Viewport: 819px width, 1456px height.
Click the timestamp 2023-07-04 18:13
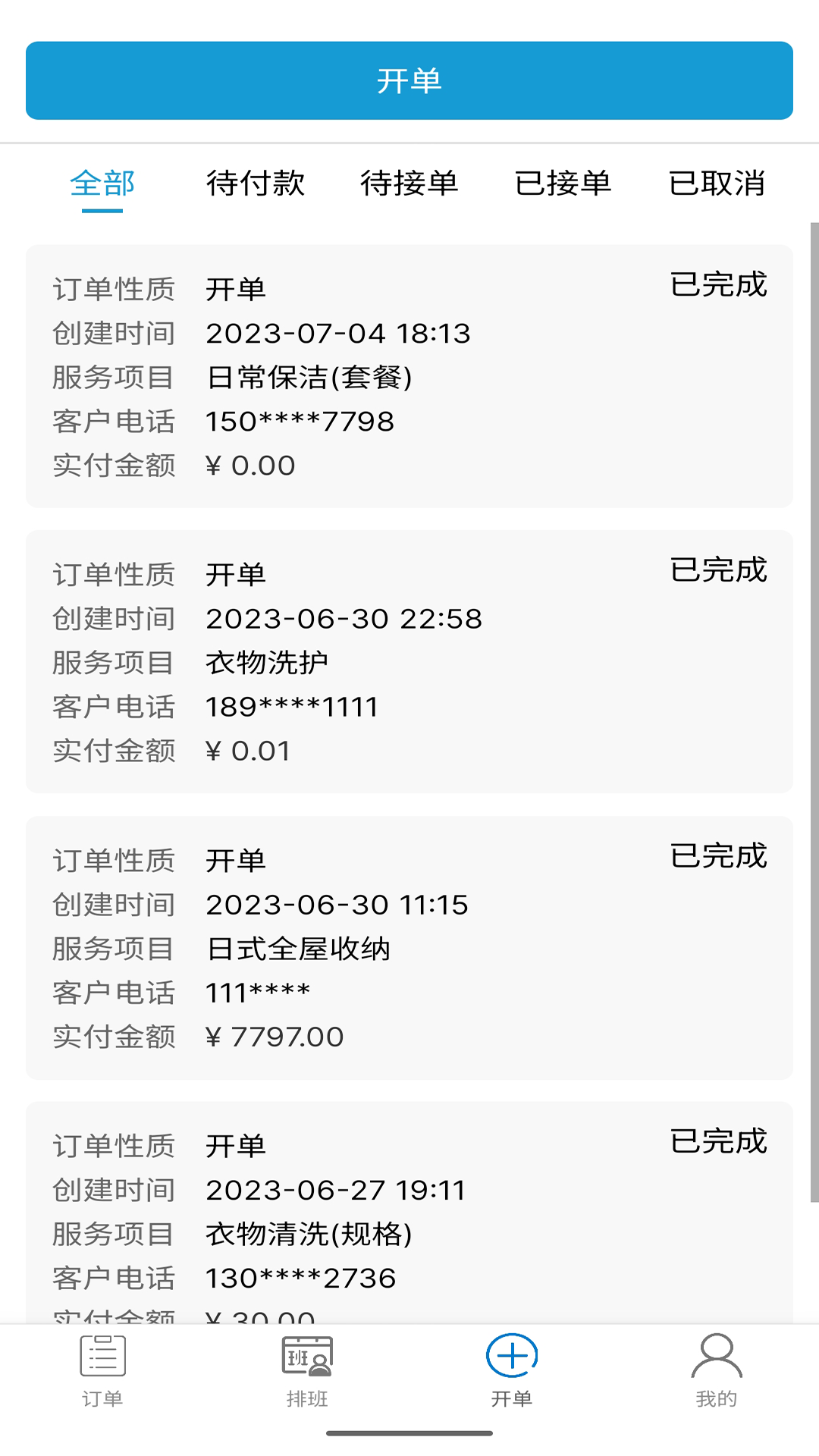coord(340,332)
